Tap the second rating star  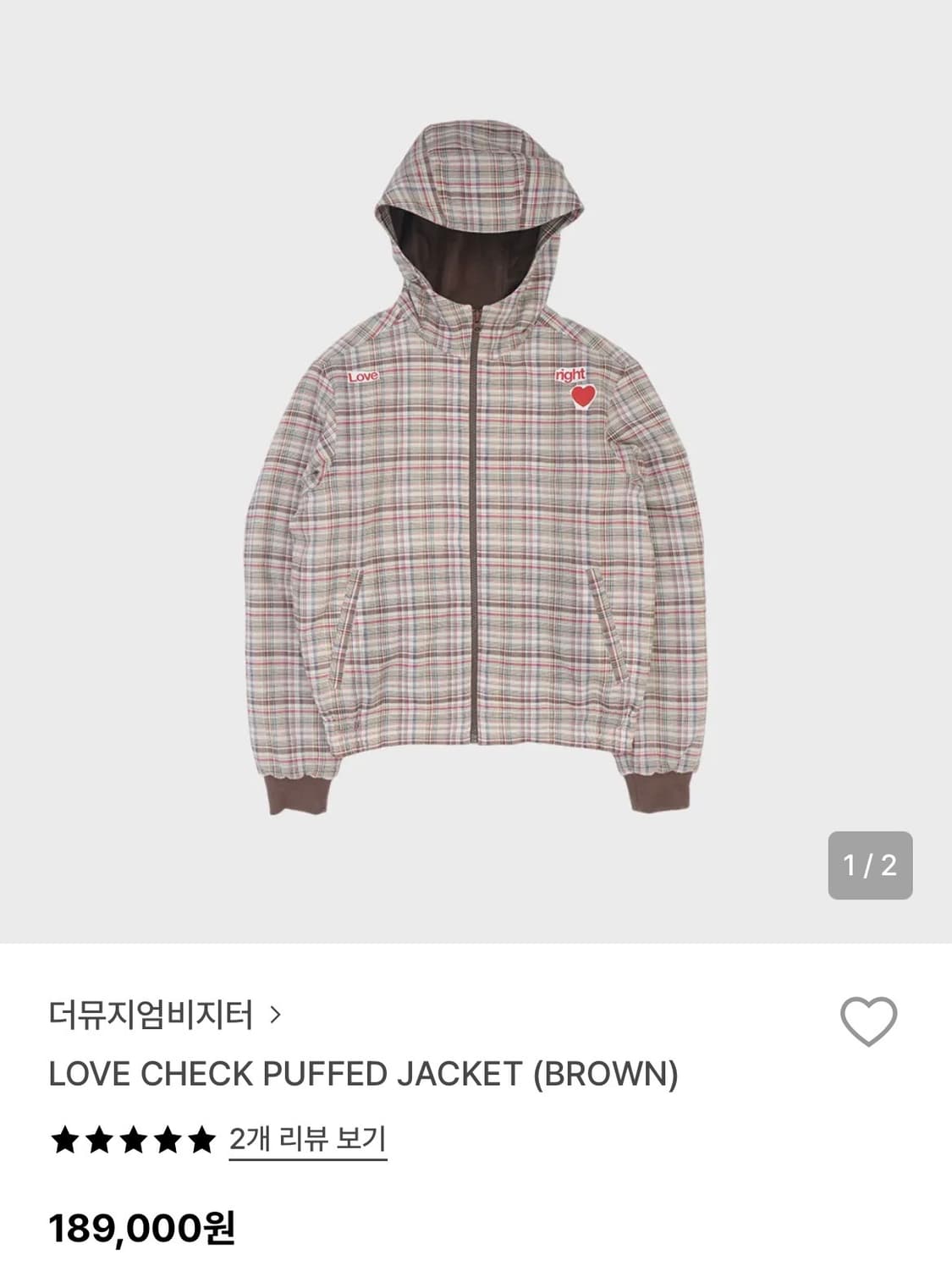click(98, 1138)
